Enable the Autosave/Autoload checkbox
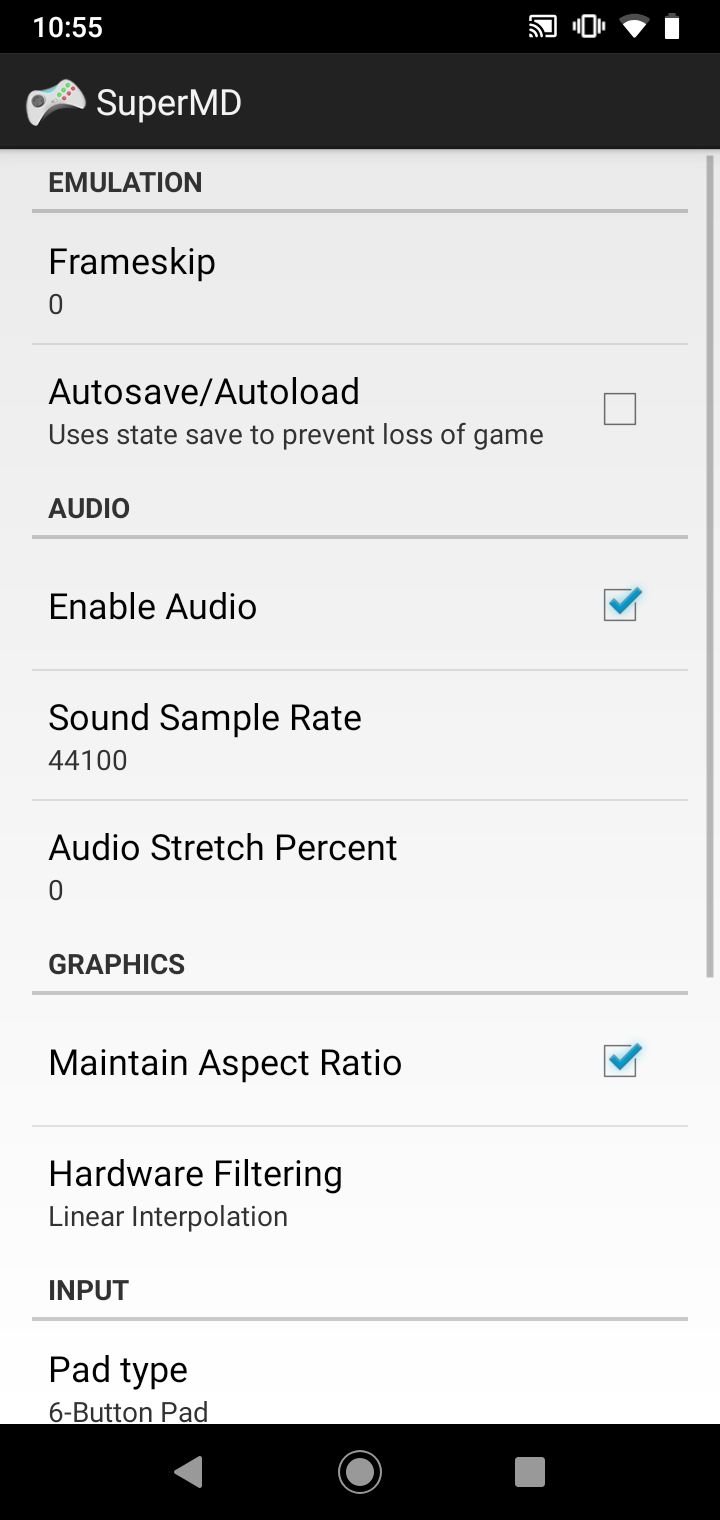The image size is (720, 1520). point(619,409)
